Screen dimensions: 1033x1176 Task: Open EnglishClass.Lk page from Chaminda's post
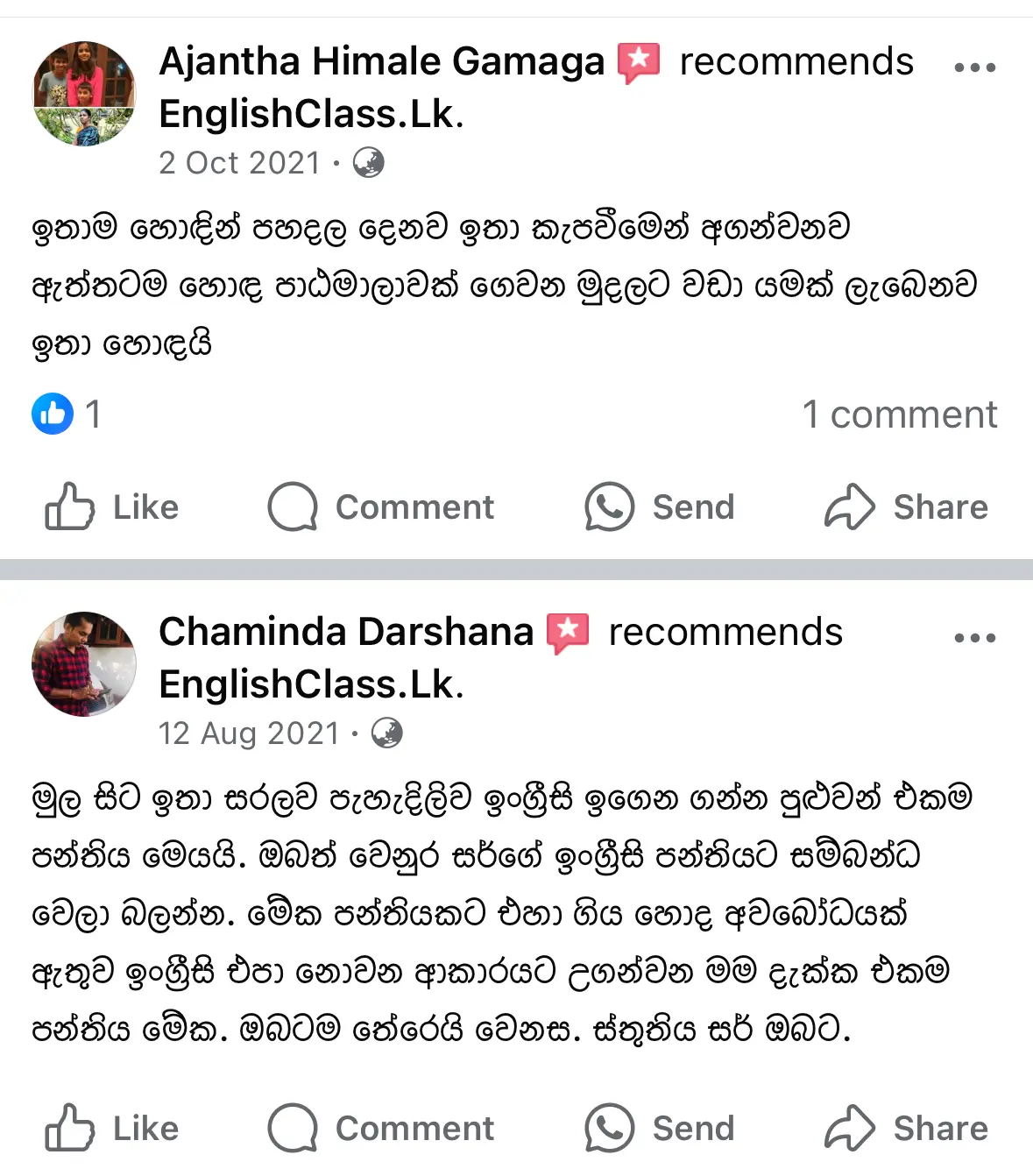311,685
